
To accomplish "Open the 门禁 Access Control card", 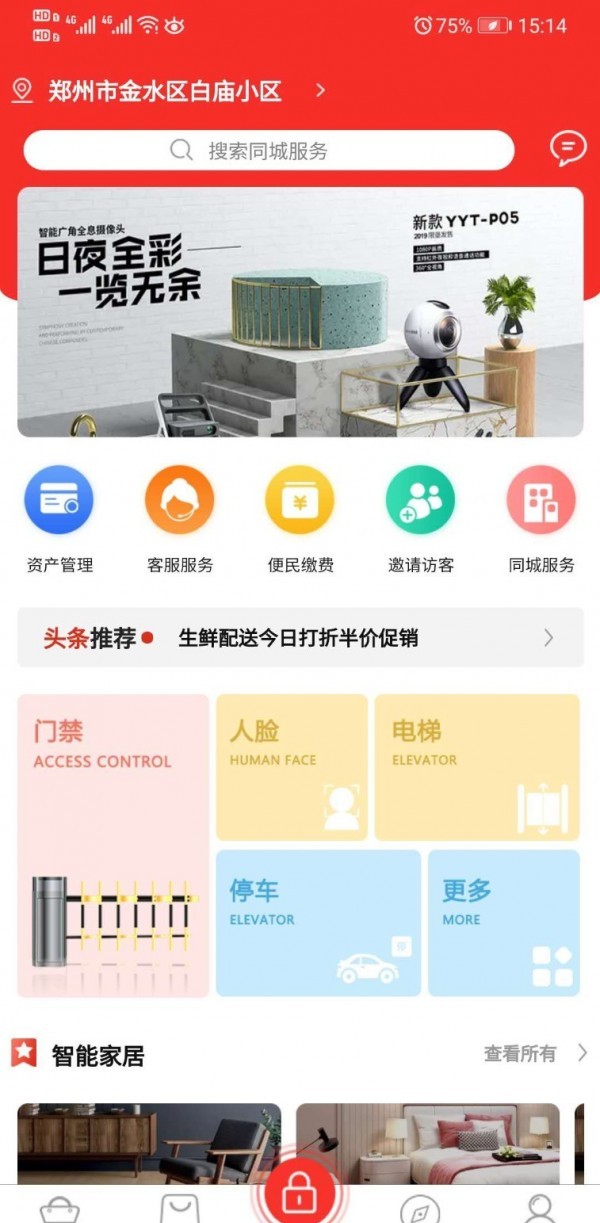I will coord(113,846).
